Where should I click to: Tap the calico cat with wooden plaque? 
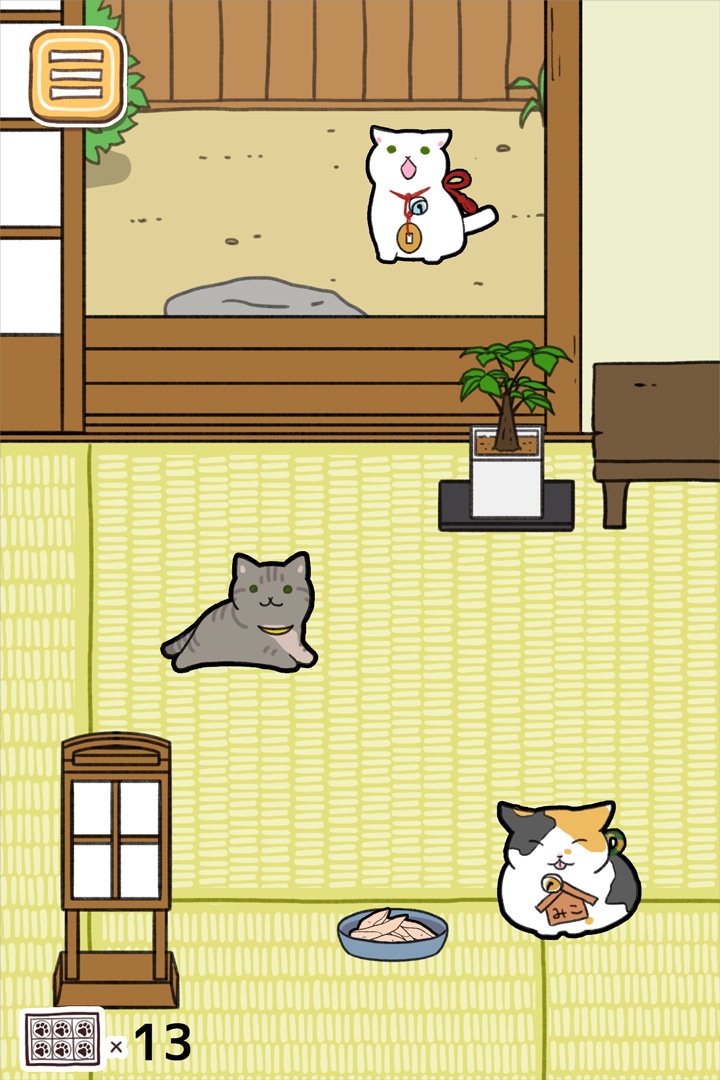click(565, 870)
